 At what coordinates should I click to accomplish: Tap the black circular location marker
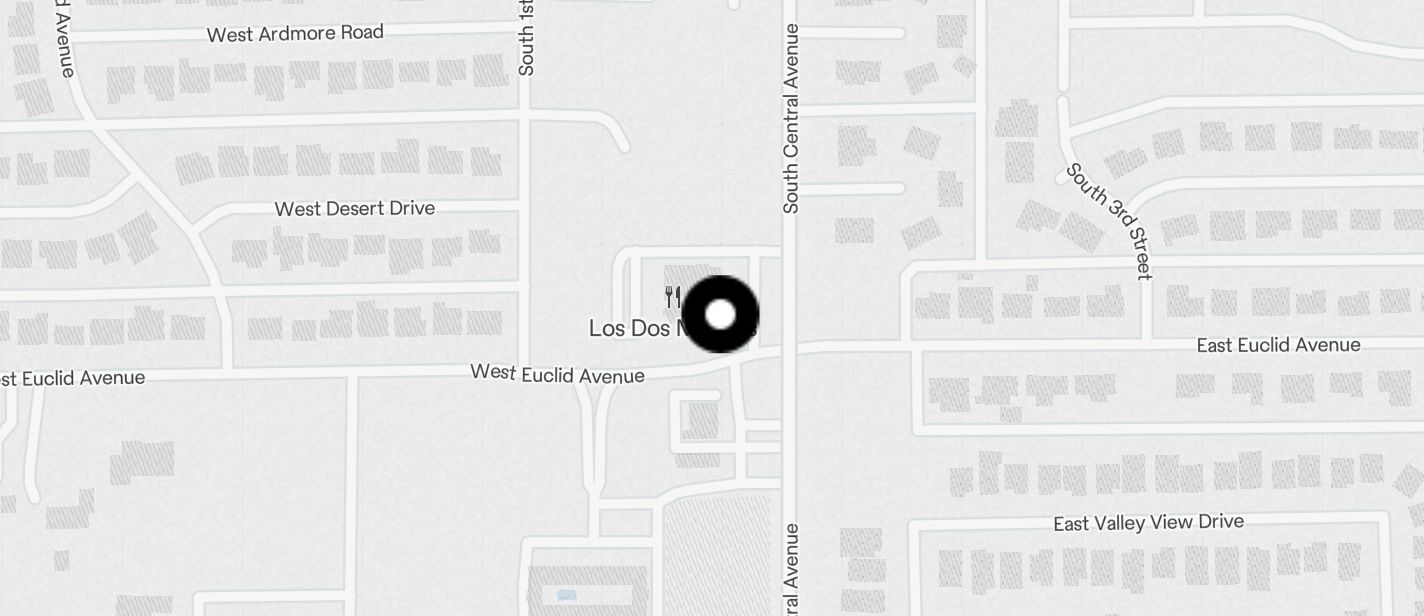point(720,314)
